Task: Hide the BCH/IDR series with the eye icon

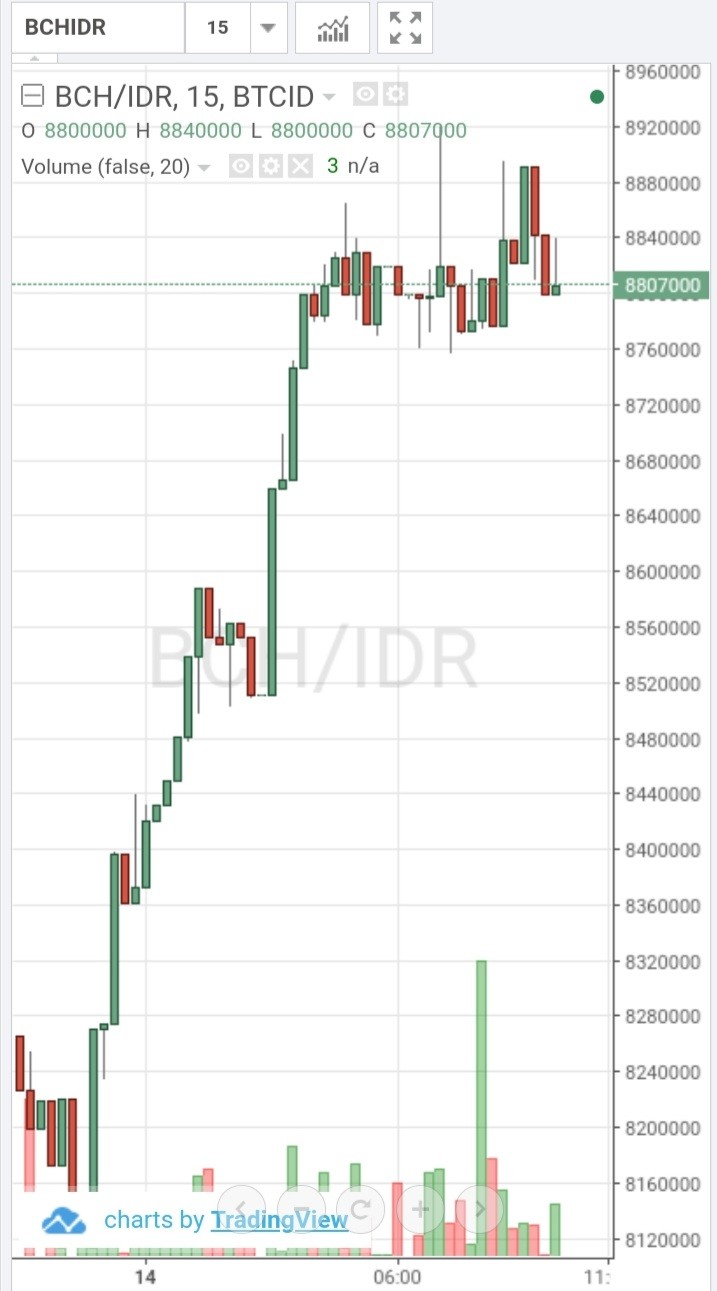Action: [x=366, y=96]
